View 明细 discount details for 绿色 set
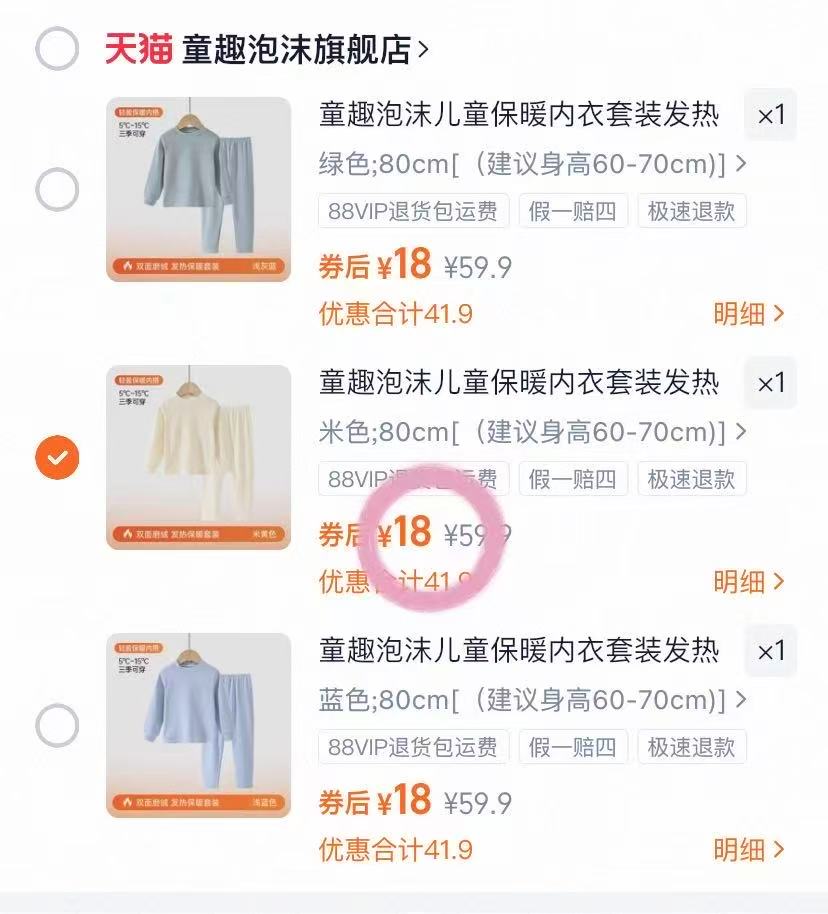This screenshot has height=914, width=828. tap(748, 314)
